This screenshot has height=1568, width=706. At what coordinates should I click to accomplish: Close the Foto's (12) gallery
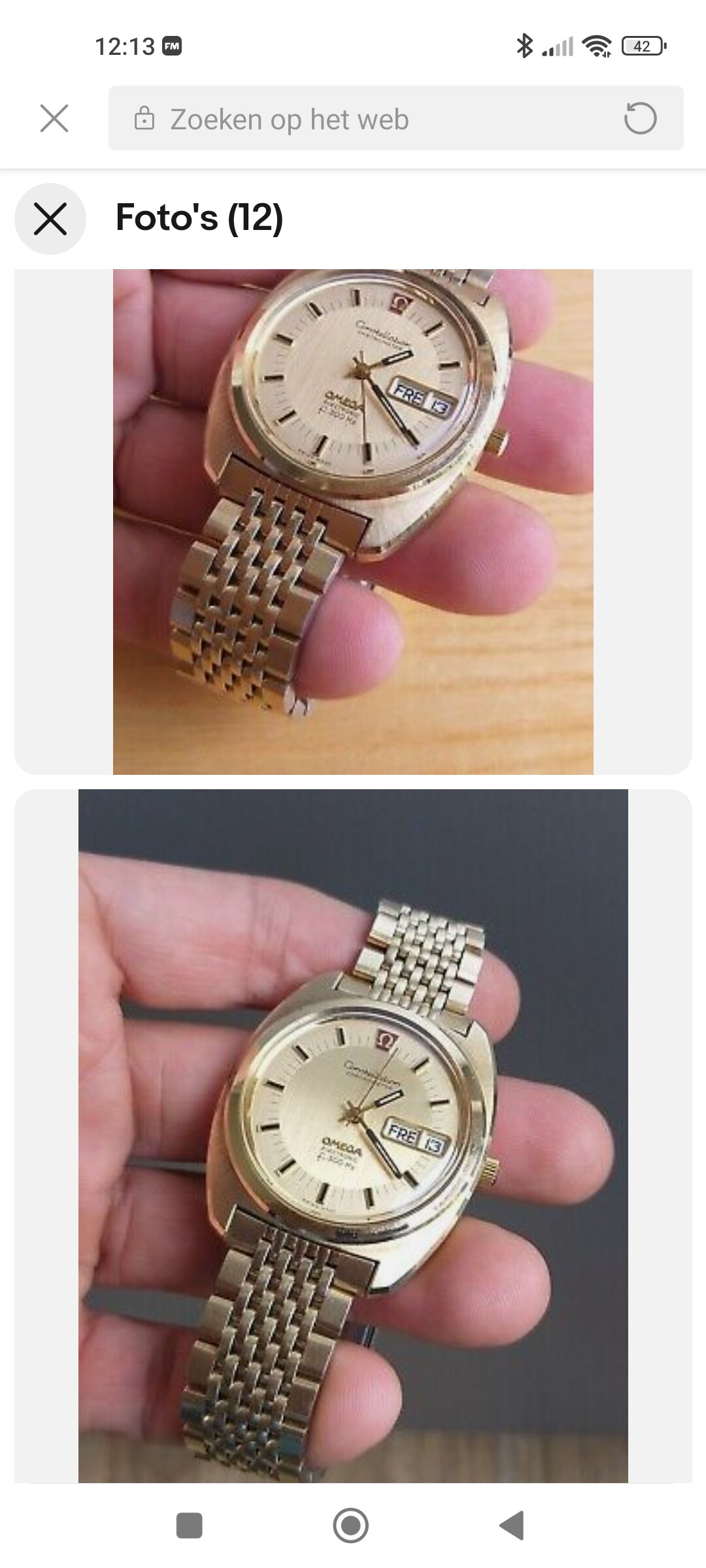[x=50, y=218]
